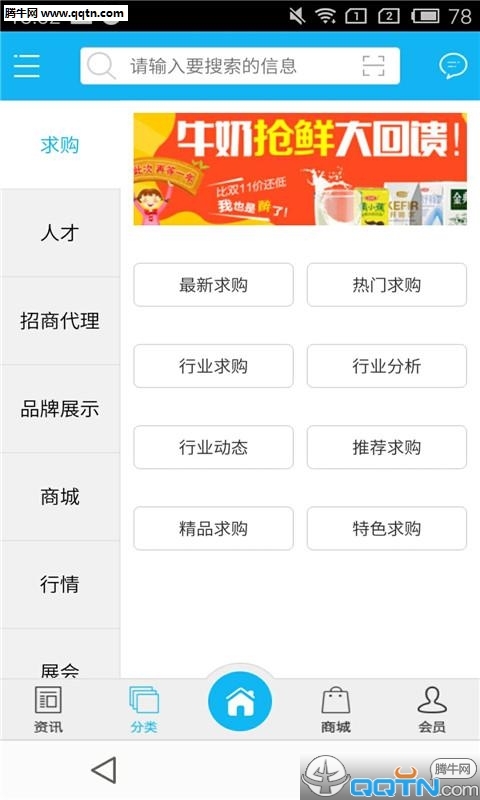Image resolution: width=480 pixels, height=800 pixels.
Task: Open the hamburger drawer menu
Action: [27, 66]
